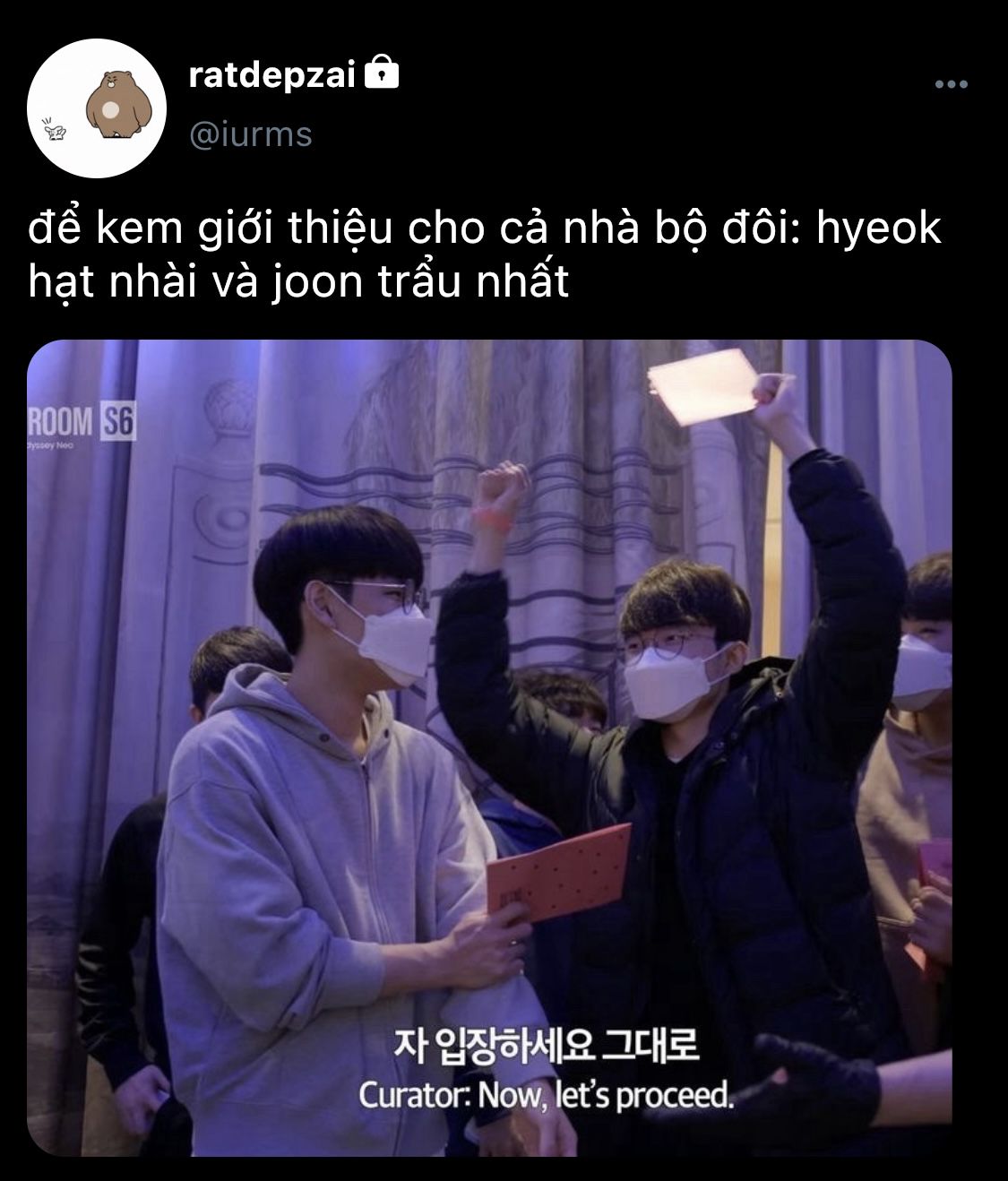Open ratdepzai's profile picture
Viewport: 1008px width, 1181px height.
point(97,108)
